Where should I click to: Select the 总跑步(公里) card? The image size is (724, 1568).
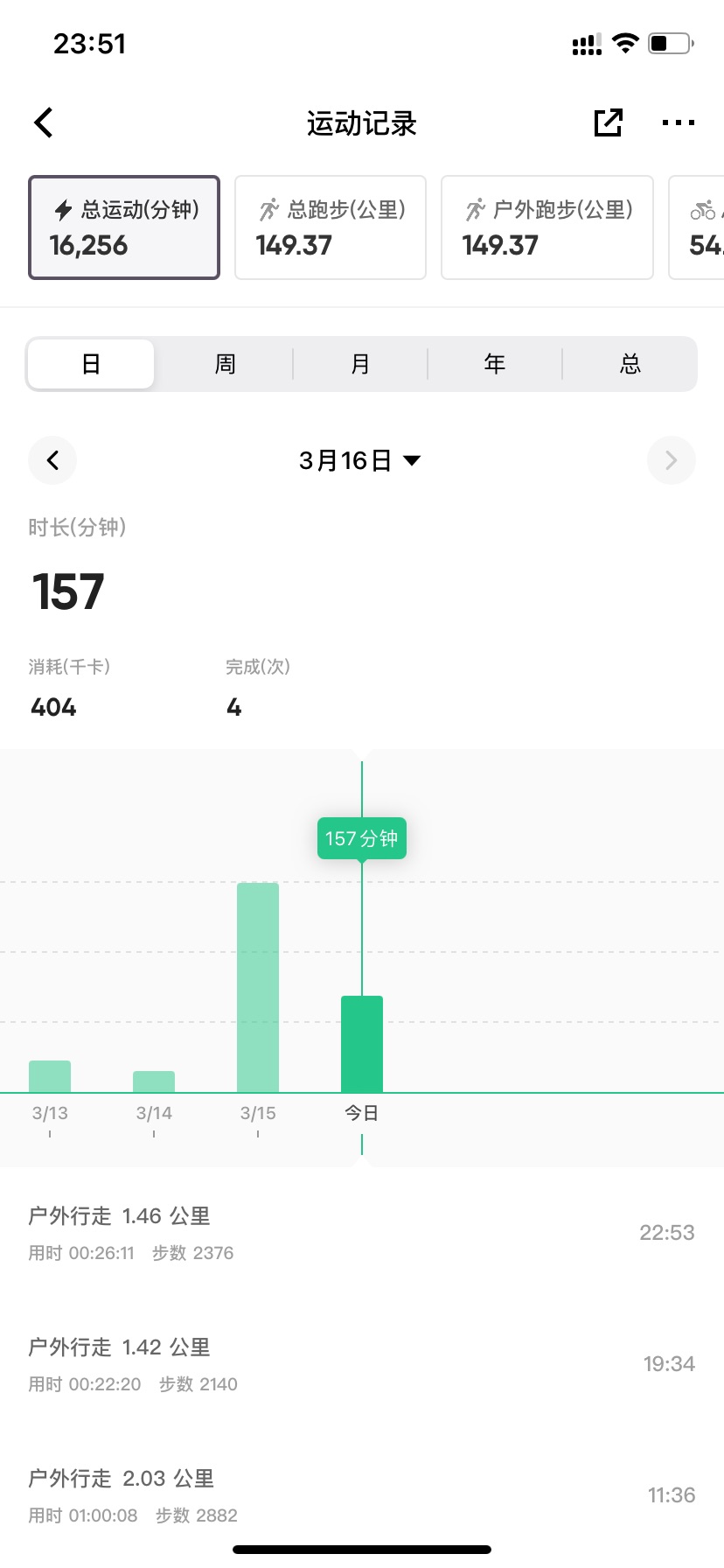331,227
